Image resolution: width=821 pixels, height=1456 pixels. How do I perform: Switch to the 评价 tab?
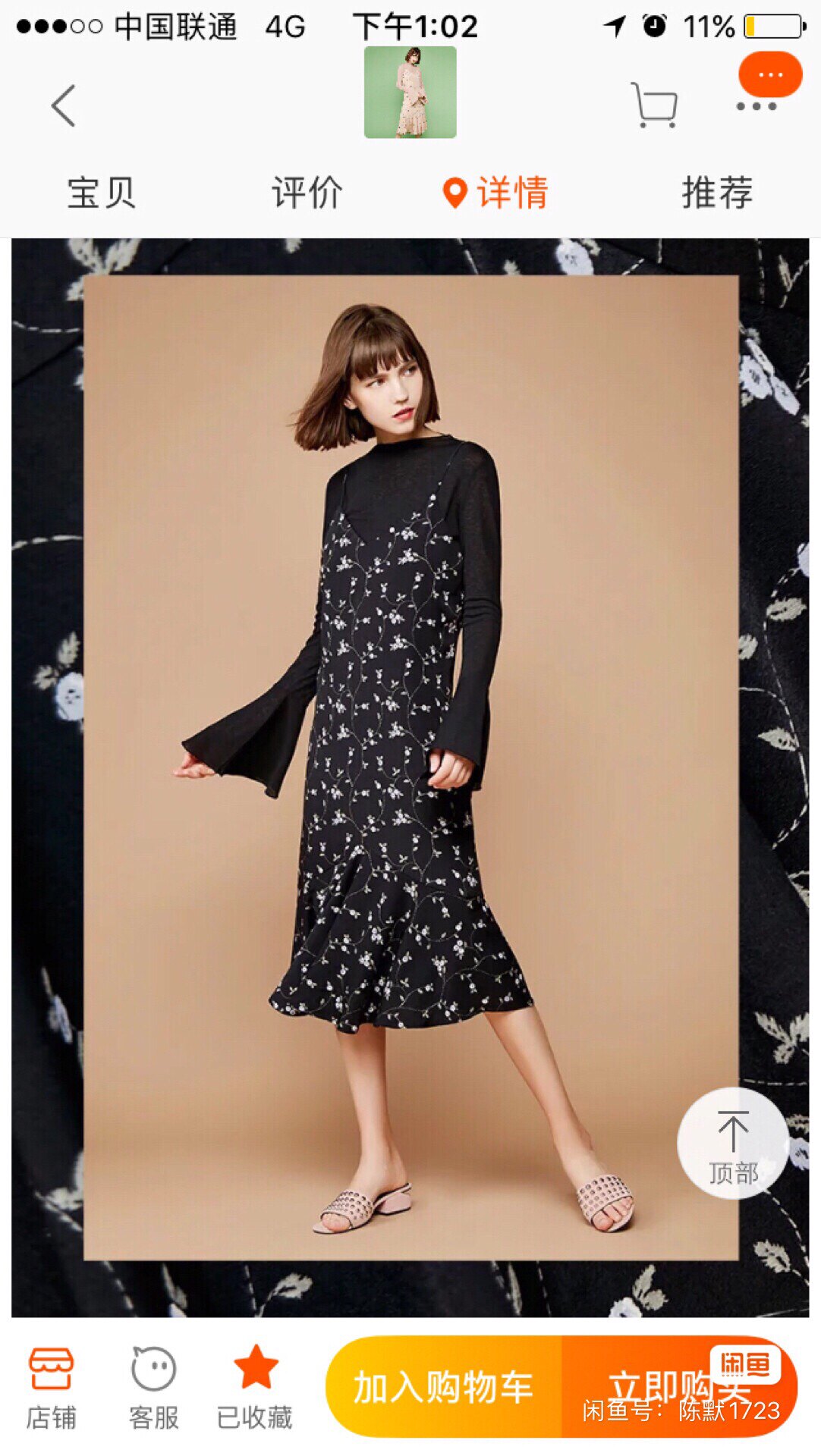click(307, 193)
